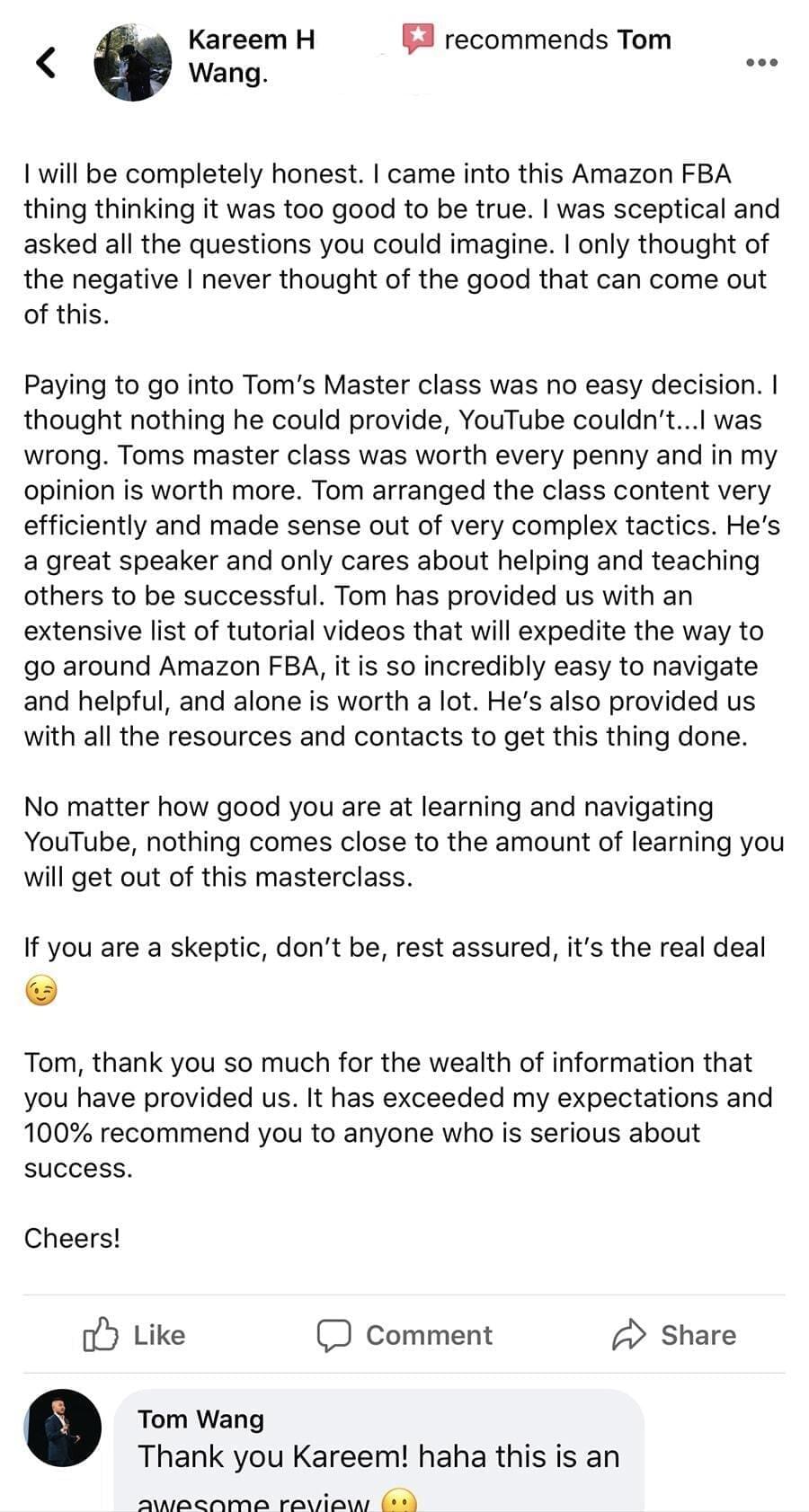Comment on Kareem's recommendation post
Image resolution: width=809 pixels, height=1512 pixels.
tap(404, 1335)
